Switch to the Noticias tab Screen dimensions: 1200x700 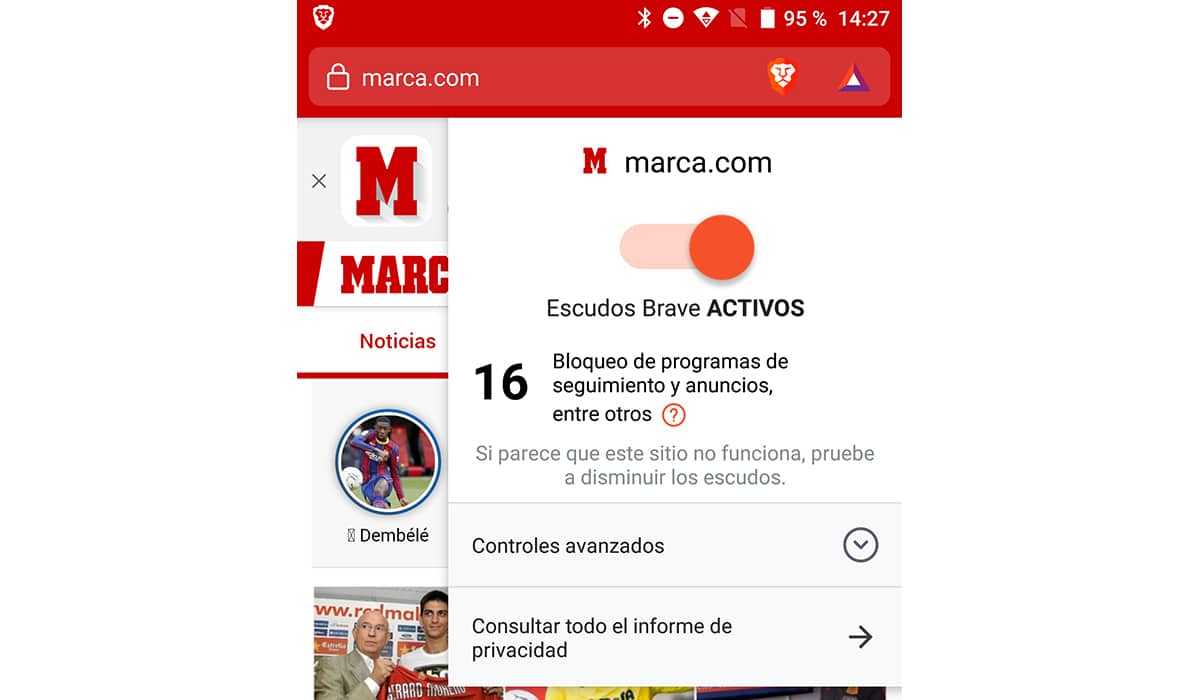[x=397, y=341]
